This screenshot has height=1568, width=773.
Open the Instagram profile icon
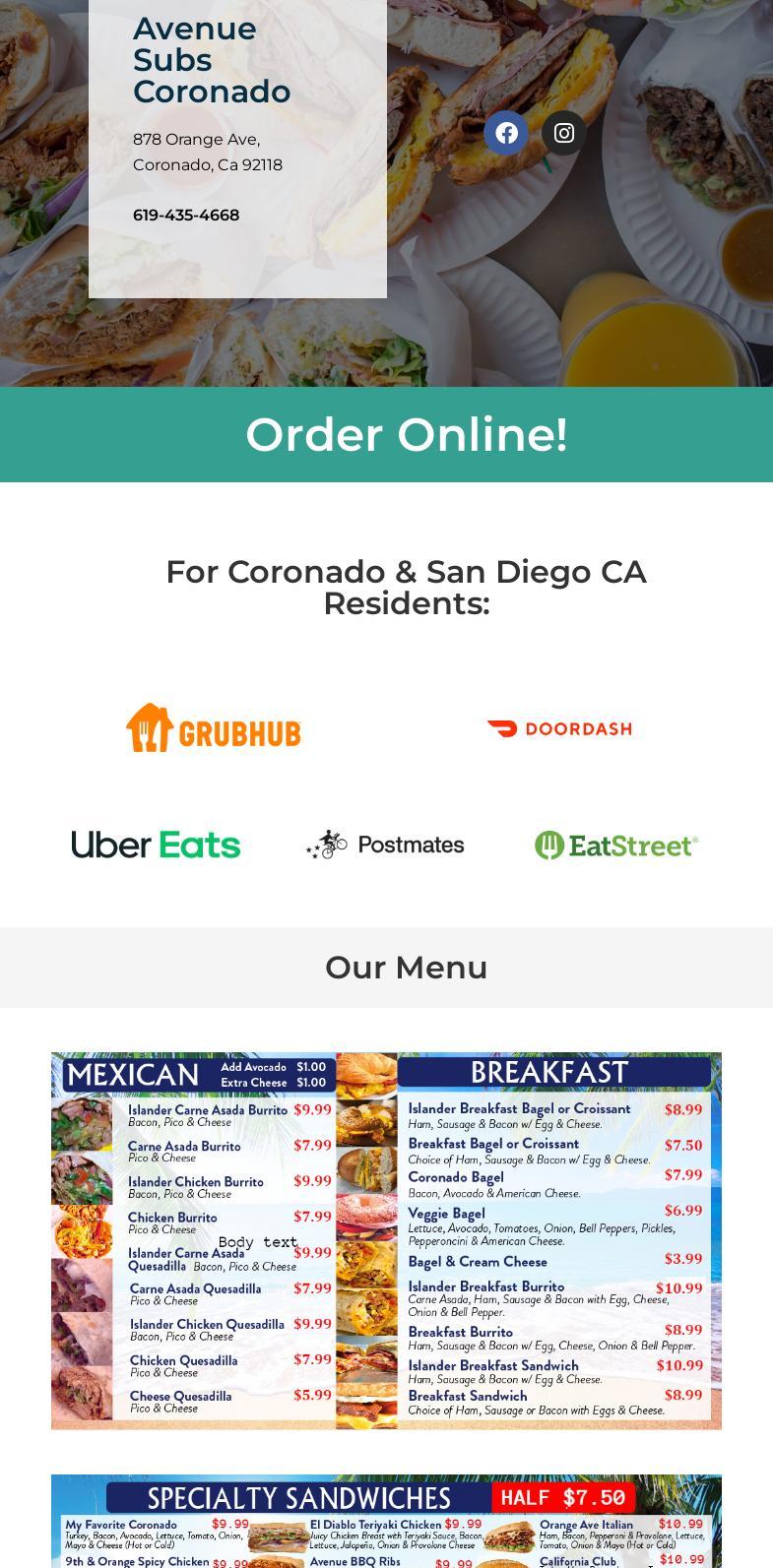click(564, 133)
